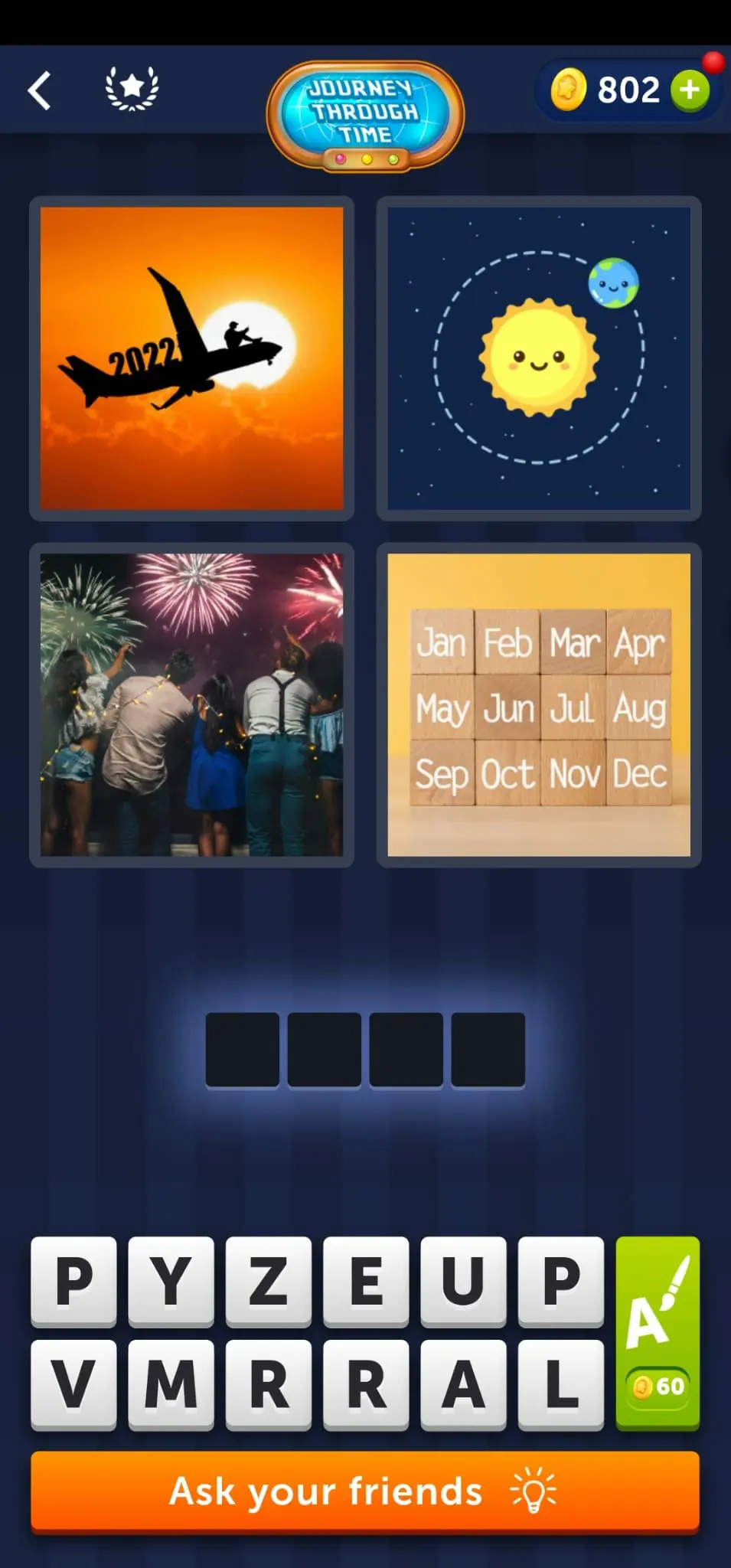Open the Journey Through Time badge
Image resolution: width=731 pixels, height=1568 pixels.
[x=365, y=115]
